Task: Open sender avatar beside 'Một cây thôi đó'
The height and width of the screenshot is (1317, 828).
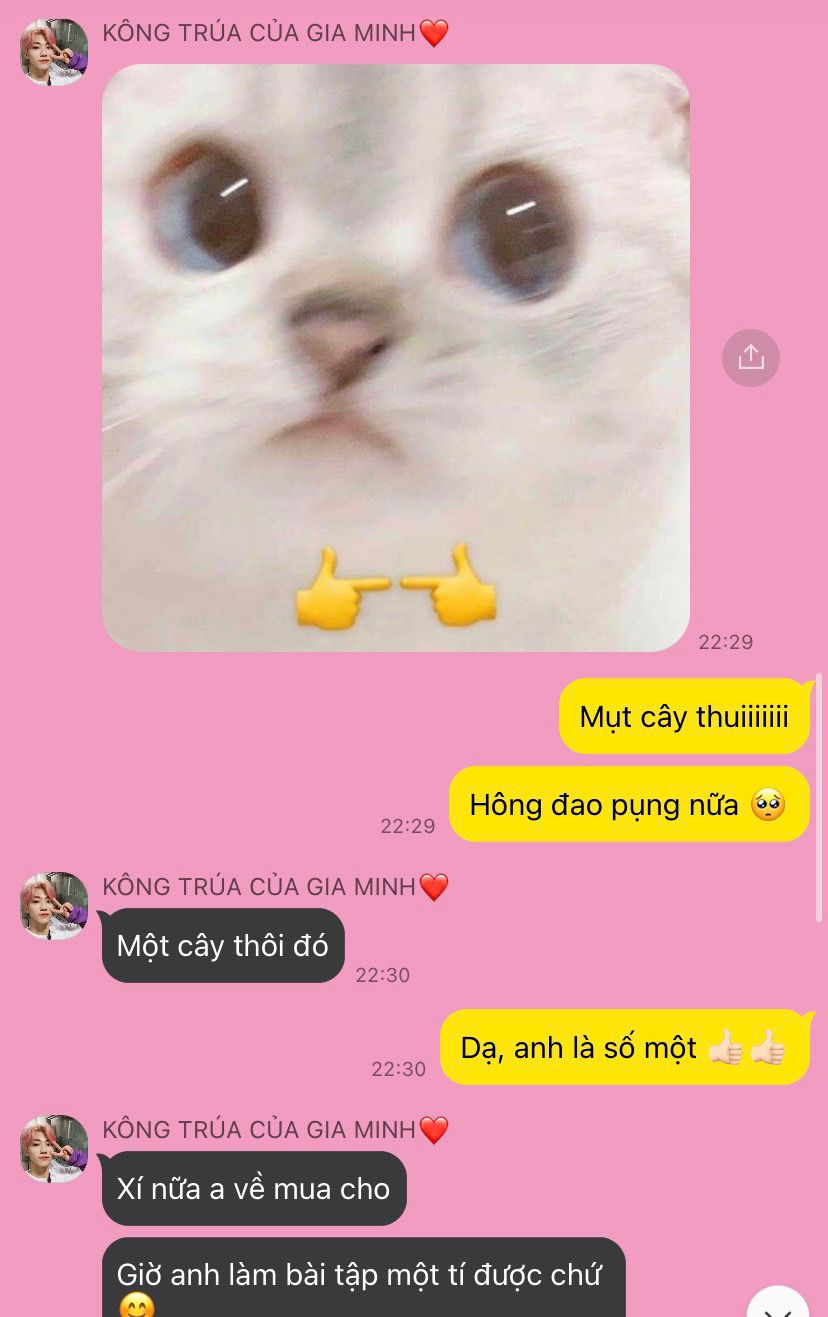Action: point(54,905)
